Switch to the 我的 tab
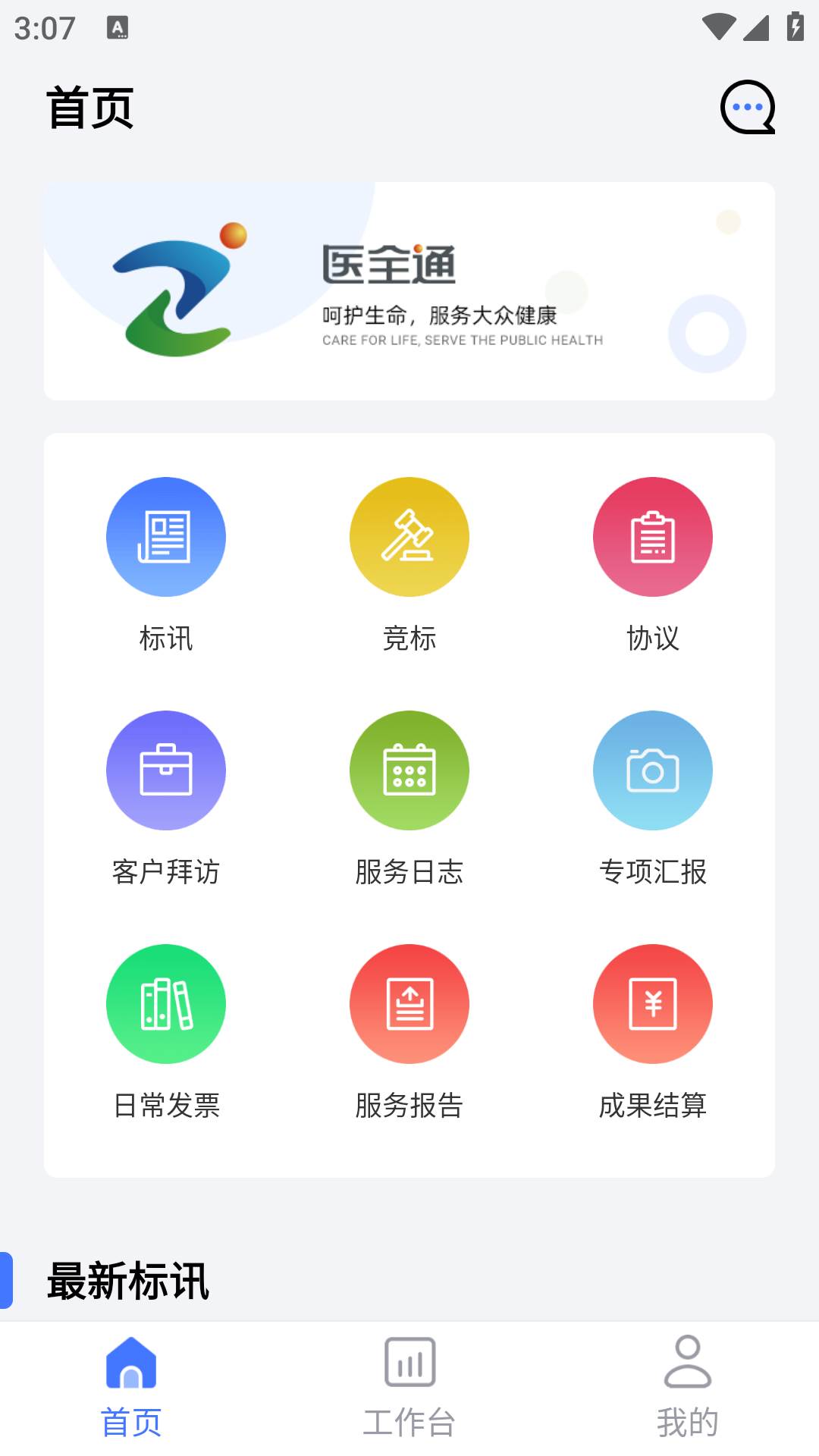The height and width of the screenshot is (1456, 819). point(687,1388)
